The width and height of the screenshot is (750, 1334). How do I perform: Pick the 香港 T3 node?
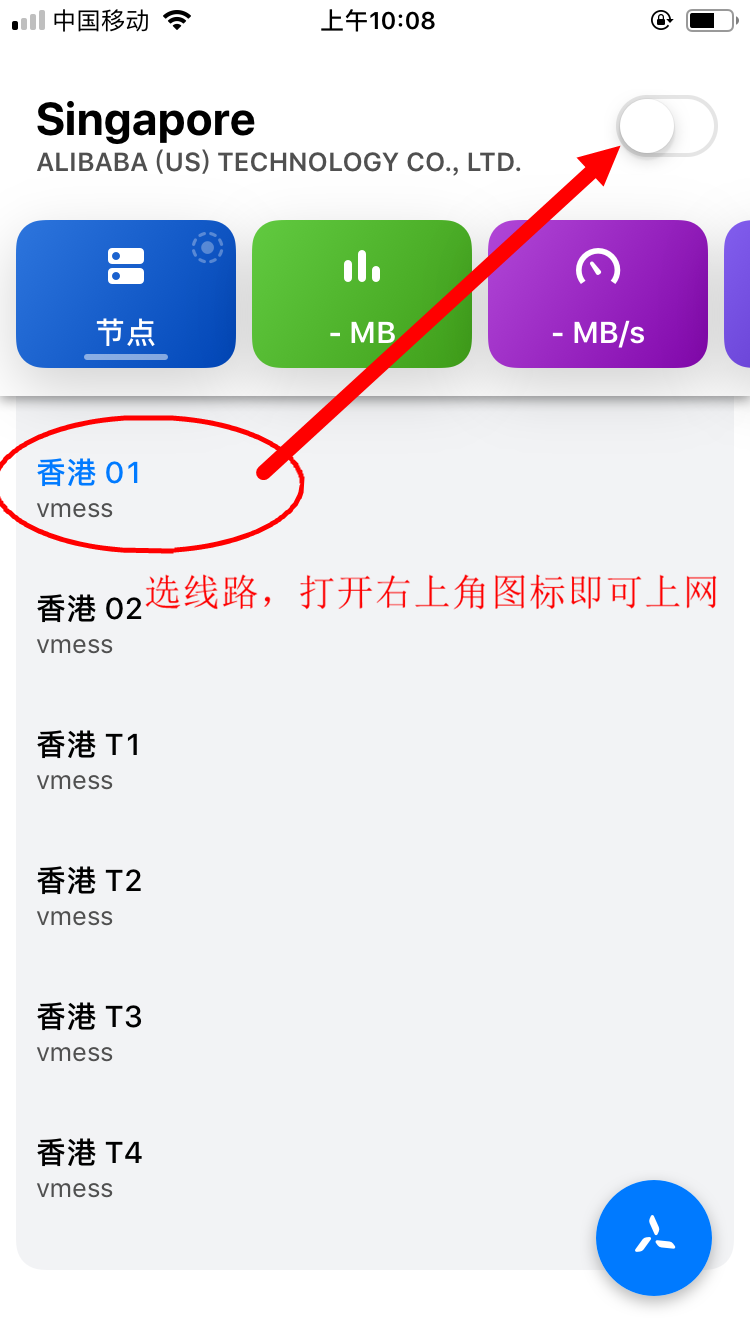pos(90,1032)
